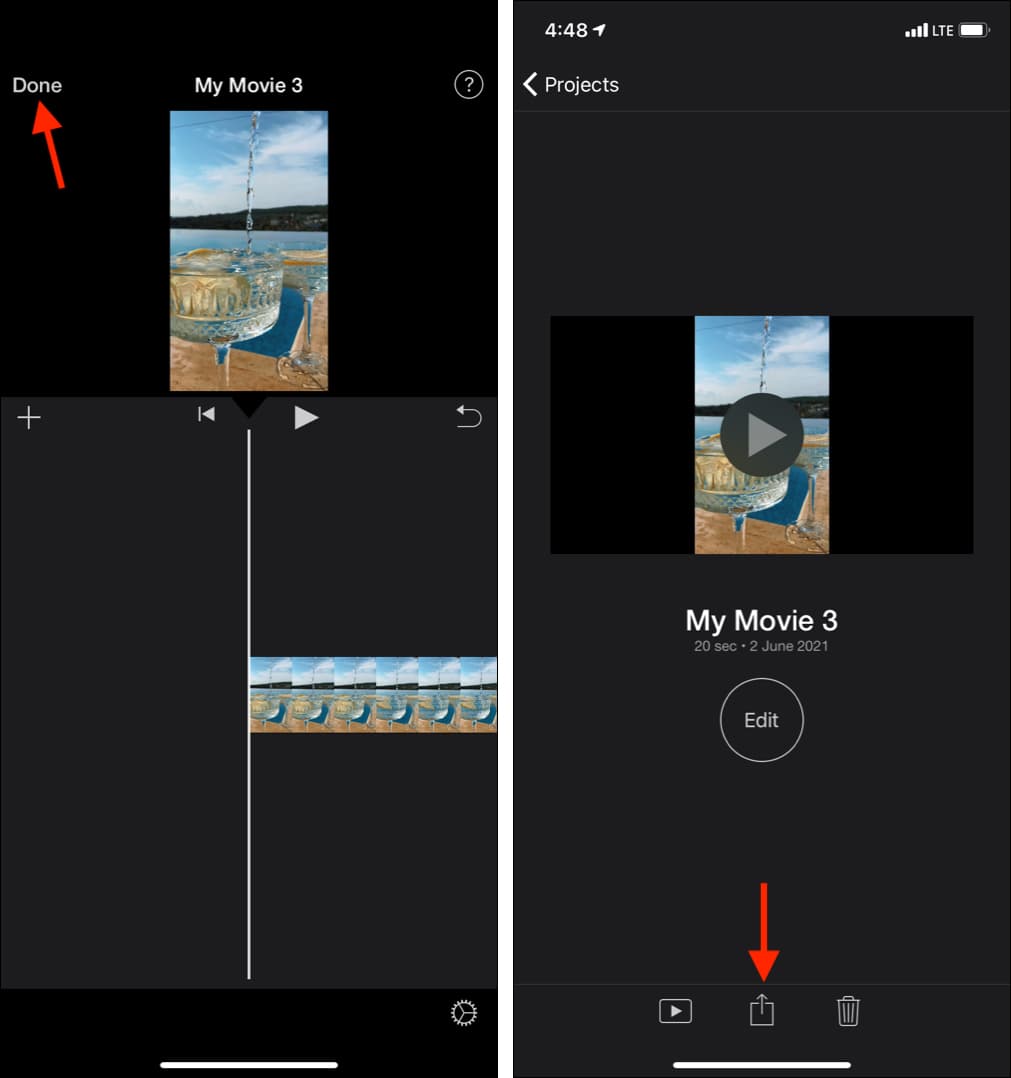1011x1078 pixels.
Task: Delete the project with the trash icon
Action: point(848,1011)
